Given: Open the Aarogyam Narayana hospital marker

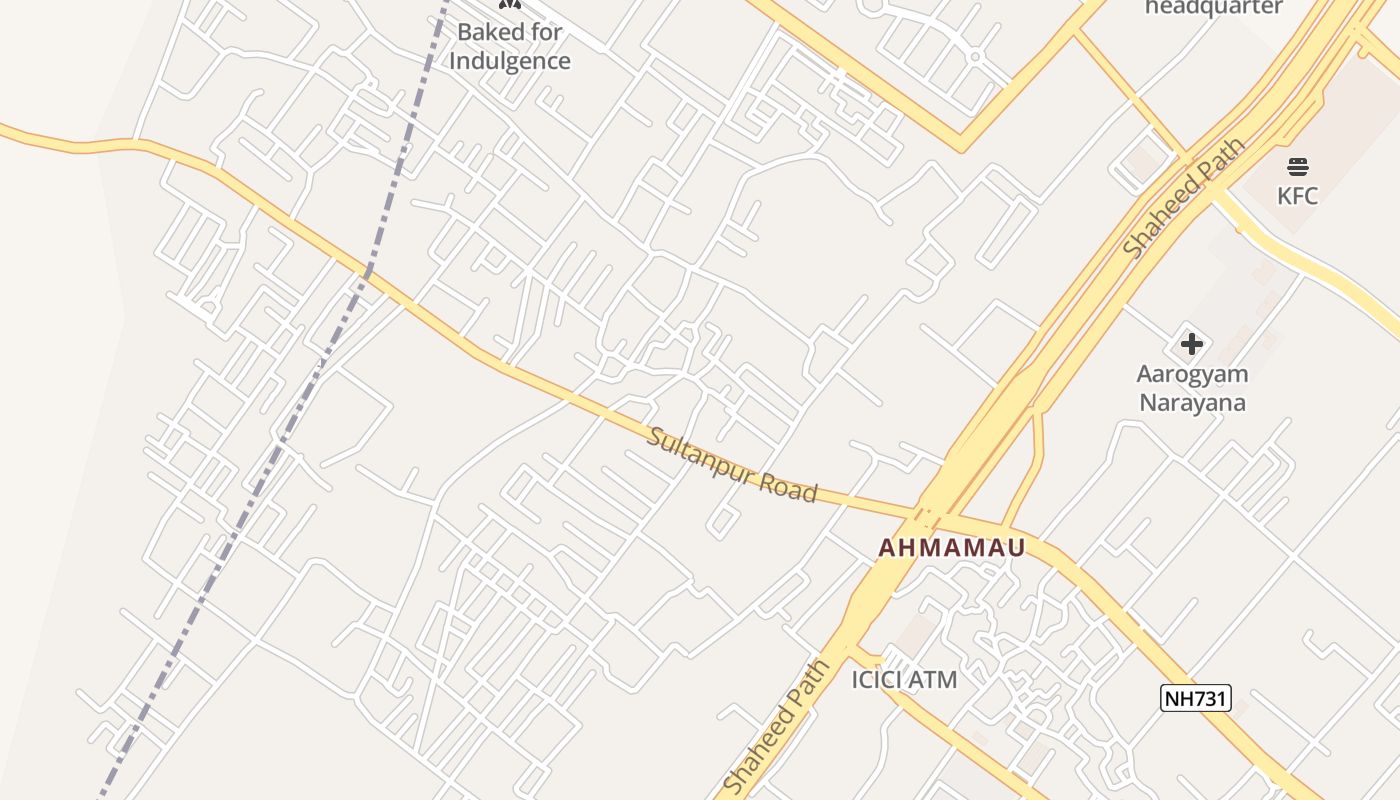Looking at the screenshot, I should coord(1191,345).
